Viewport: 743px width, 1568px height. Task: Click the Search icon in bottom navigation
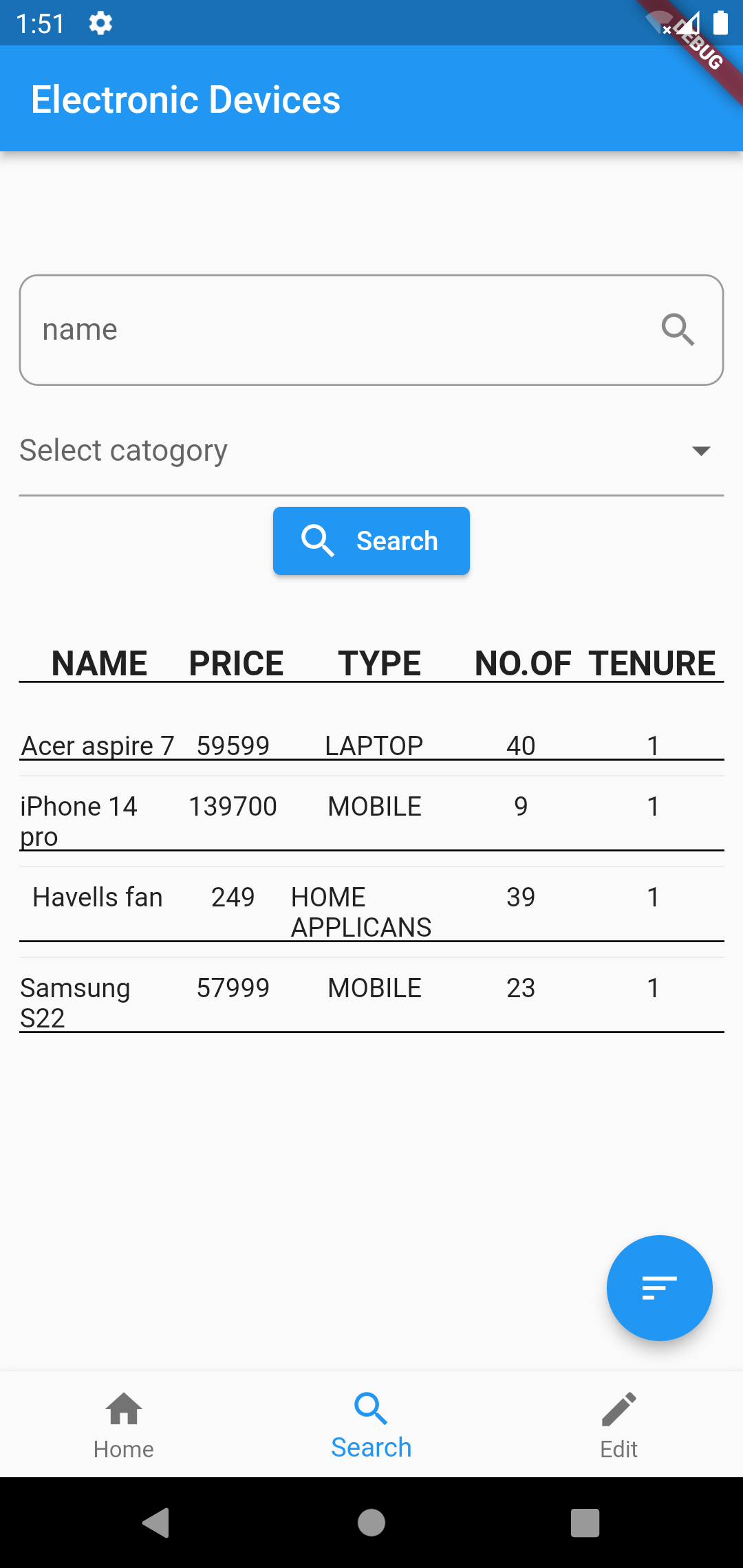click(371, 1409)
